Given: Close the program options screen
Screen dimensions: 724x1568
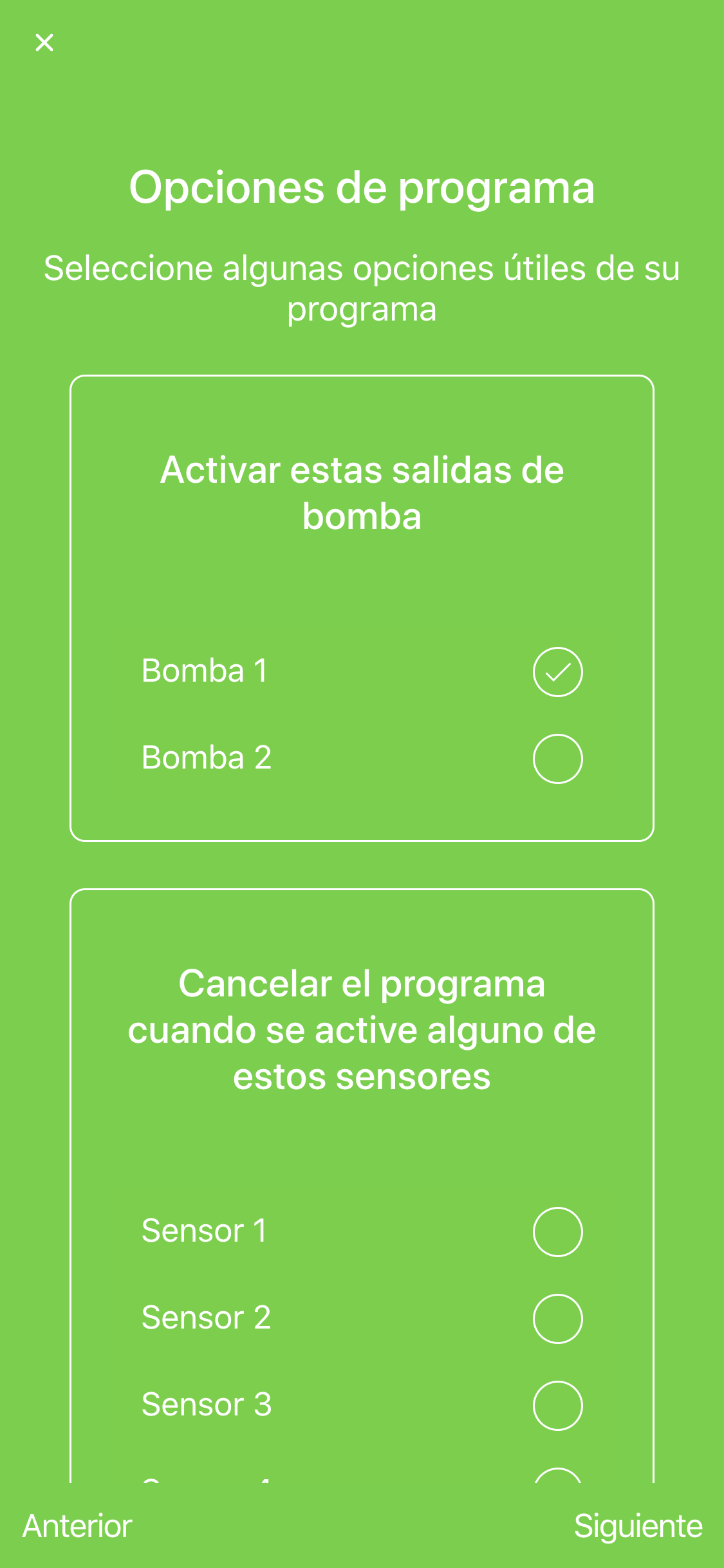Looking at the screenshot, I should [x=44, y=42].
